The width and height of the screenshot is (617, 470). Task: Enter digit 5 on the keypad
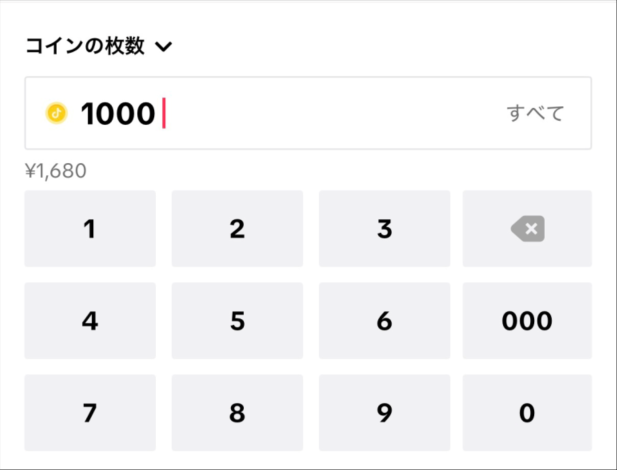click(x=237, y=321)
